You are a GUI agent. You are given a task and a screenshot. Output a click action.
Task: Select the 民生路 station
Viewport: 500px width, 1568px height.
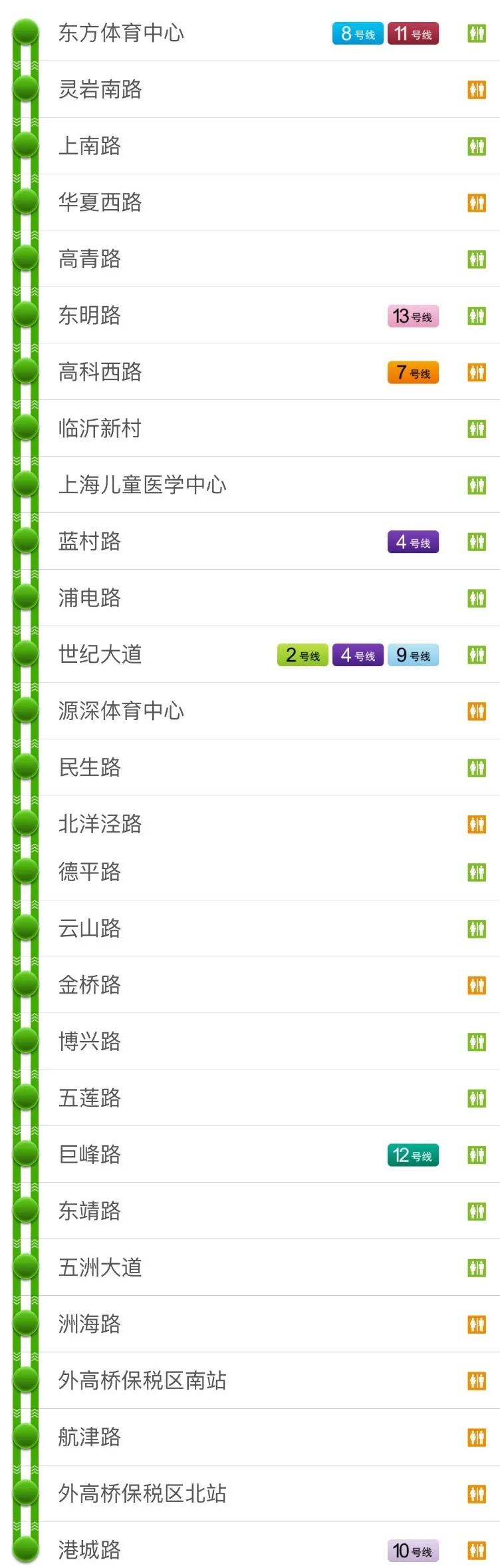pos(90,767)
